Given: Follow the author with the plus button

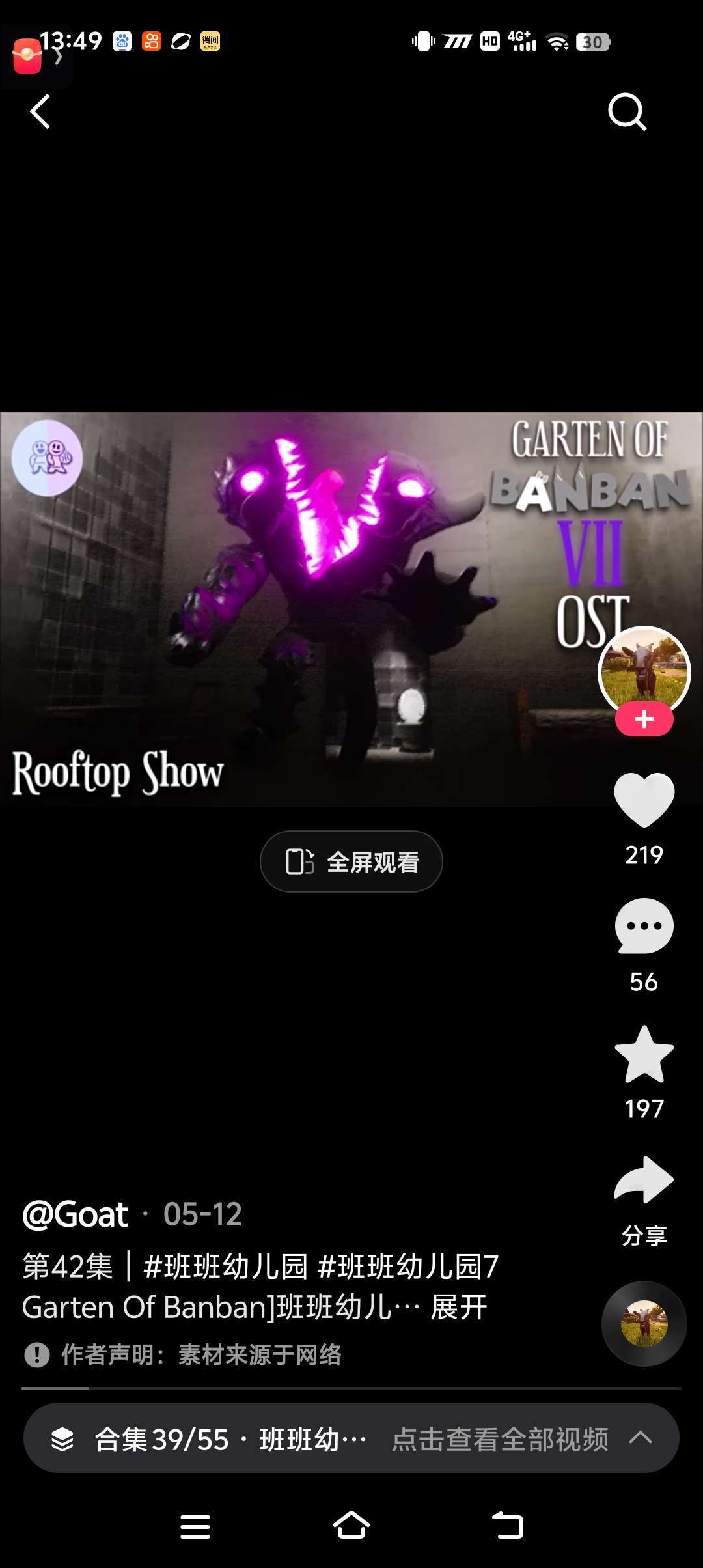Looking at the screenshot, I should click(x=644, y=720).
